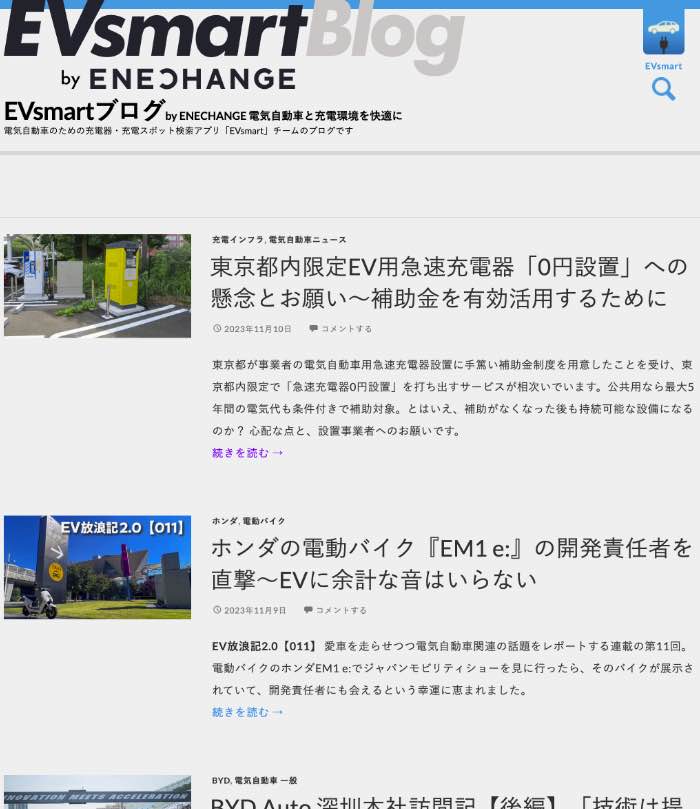Open the yellow charger photo thumbnail

[97, 286]
